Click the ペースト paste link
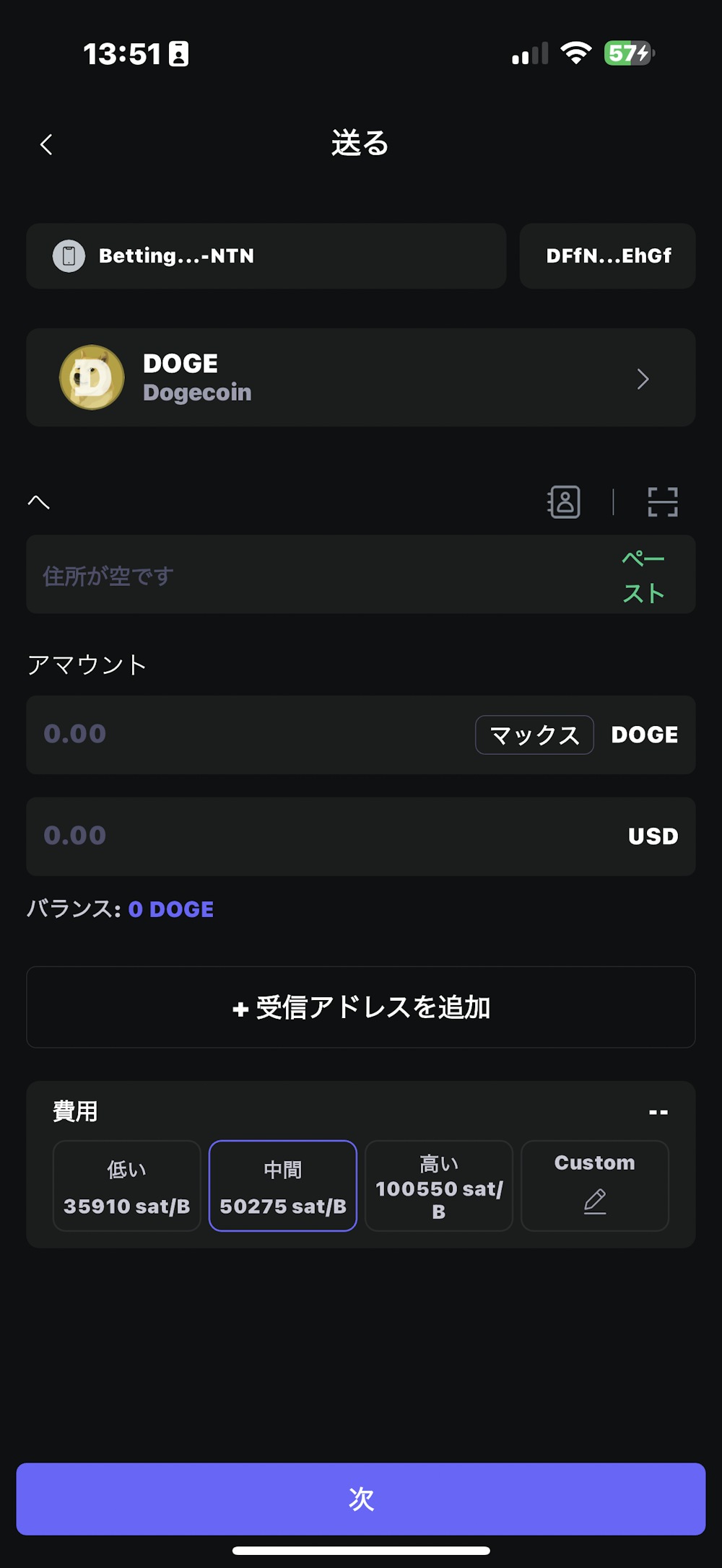722x1568 pixels. click(x=643, y=575)
